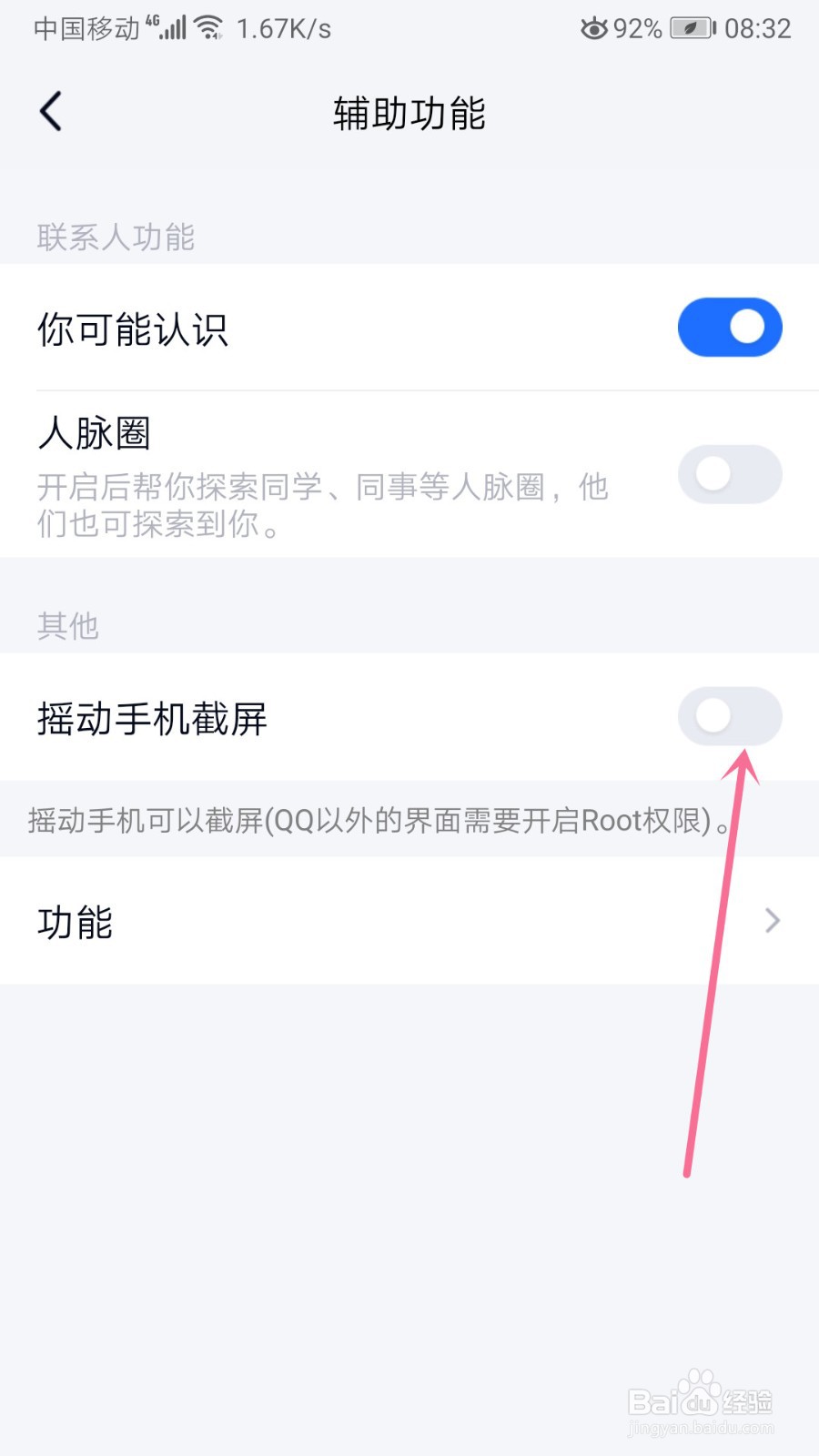Image resolution: width=819 pixels, height=1456 pixels.
Task: Expand the 功能 settings row
Action: [409, 921]
